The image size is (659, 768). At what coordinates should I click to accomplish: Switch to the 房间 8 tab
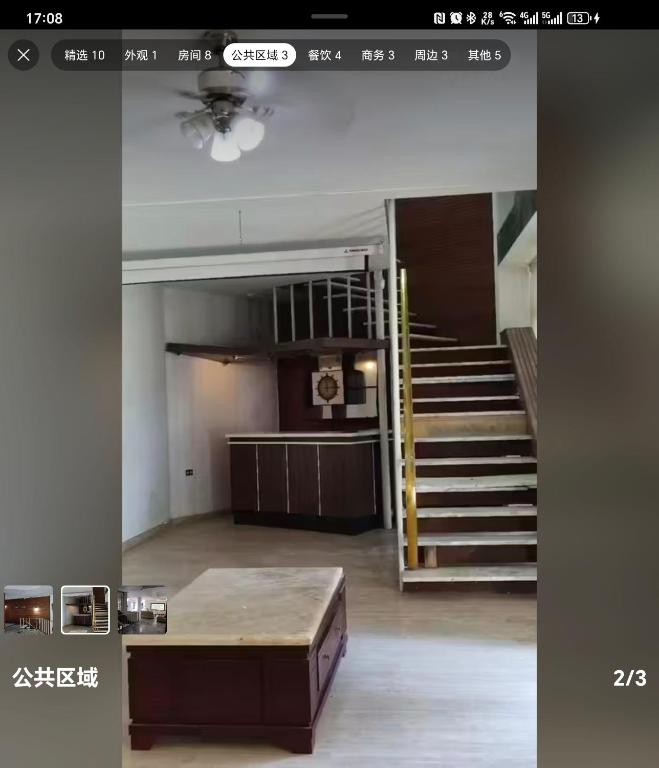coord(194,55)
